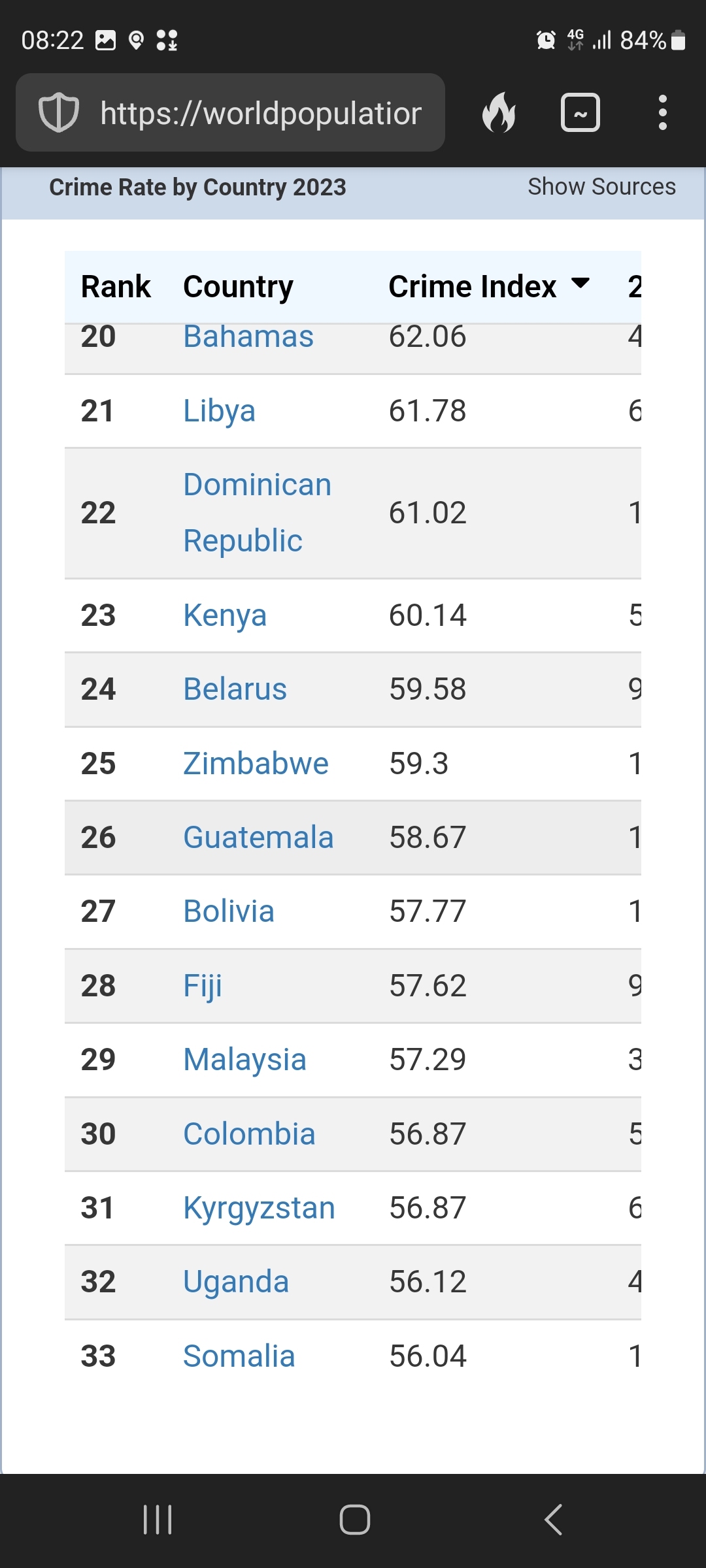Tap the fire icon to clear data
Image resolution: width=706 pixels, height=1568 pixels.
tap(499, 112)
